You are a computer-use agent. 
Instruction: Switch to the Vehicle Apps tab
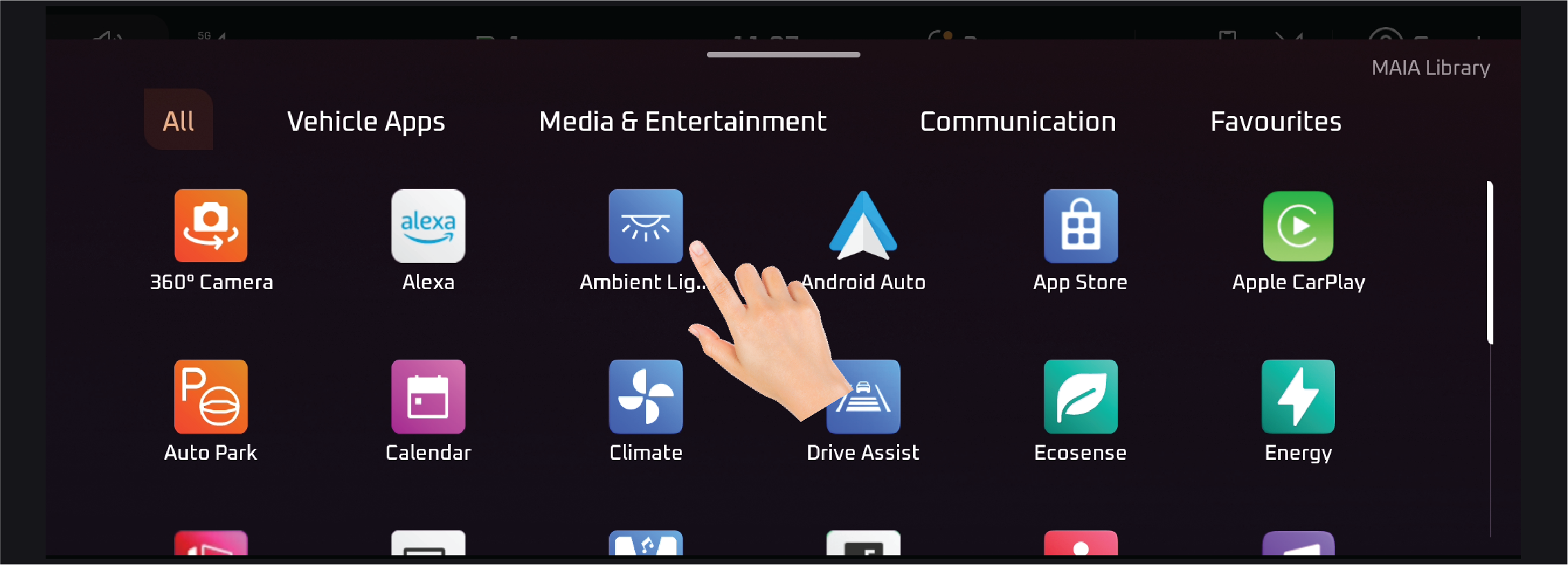coord(366,122)
